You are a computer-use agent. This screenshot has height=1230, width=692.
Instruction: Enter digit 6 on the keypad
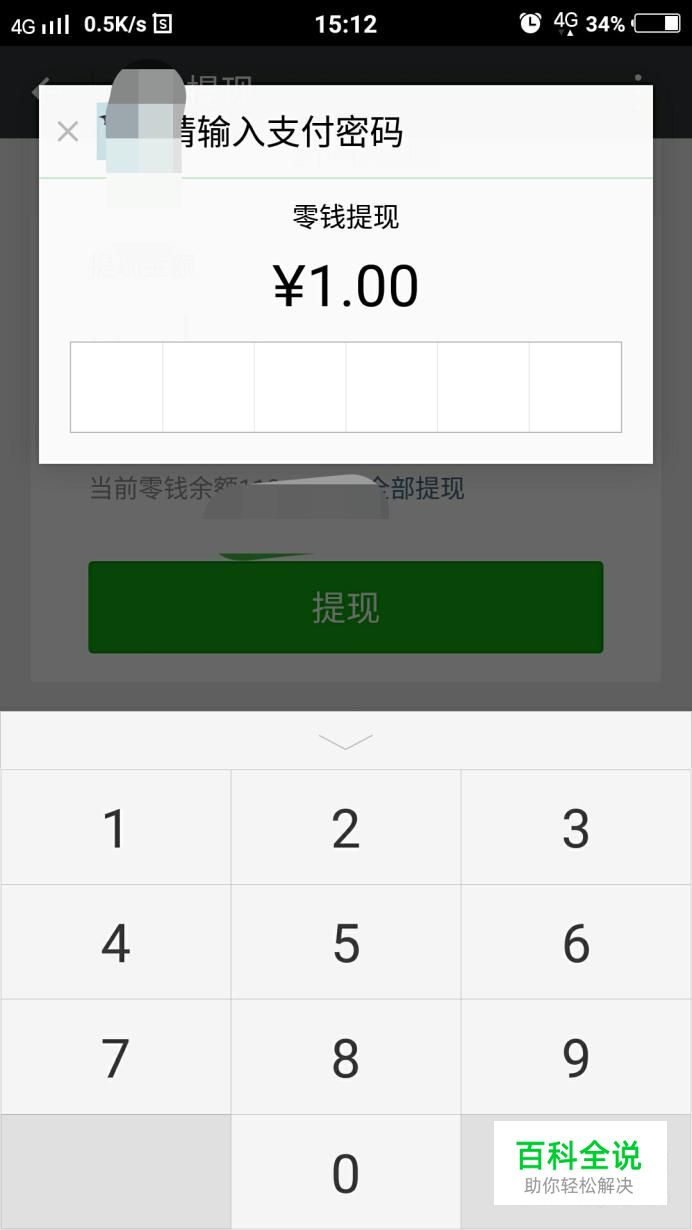point(576,942)
